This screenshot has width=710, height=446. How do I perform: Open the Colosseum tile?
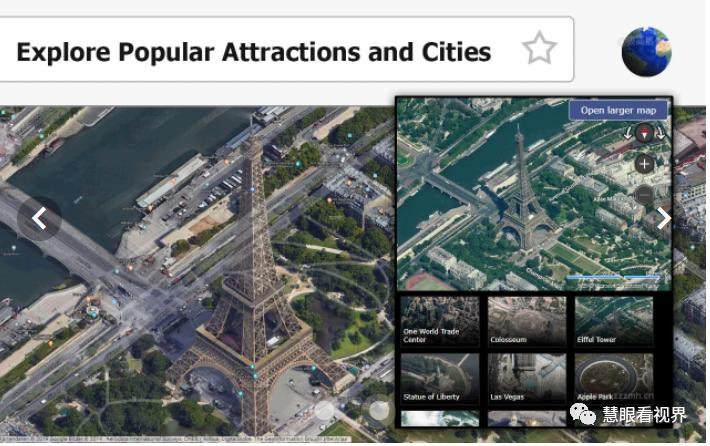(527, 321)
